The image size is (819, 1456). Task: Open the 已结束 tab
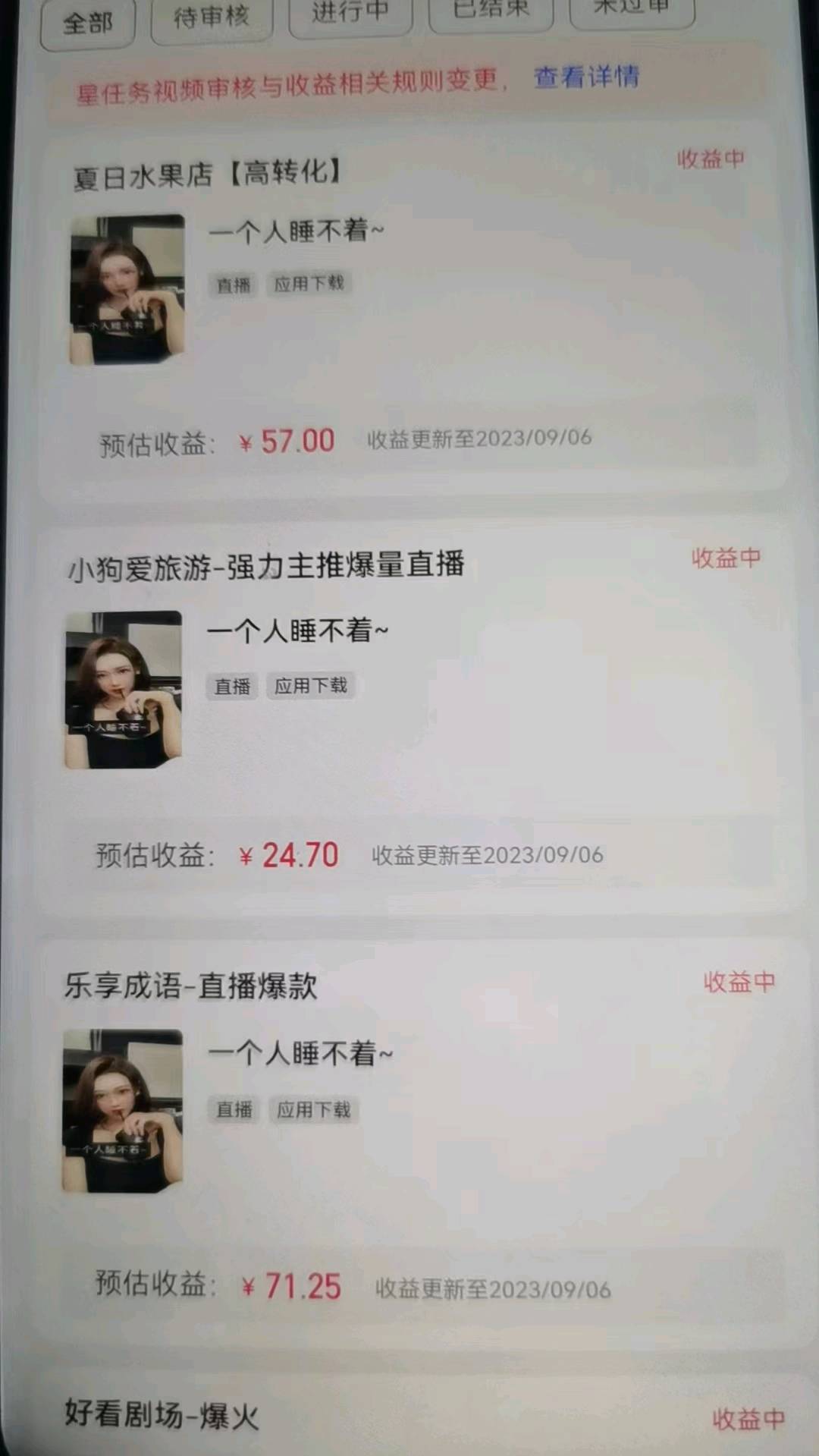tap(491, 11)
